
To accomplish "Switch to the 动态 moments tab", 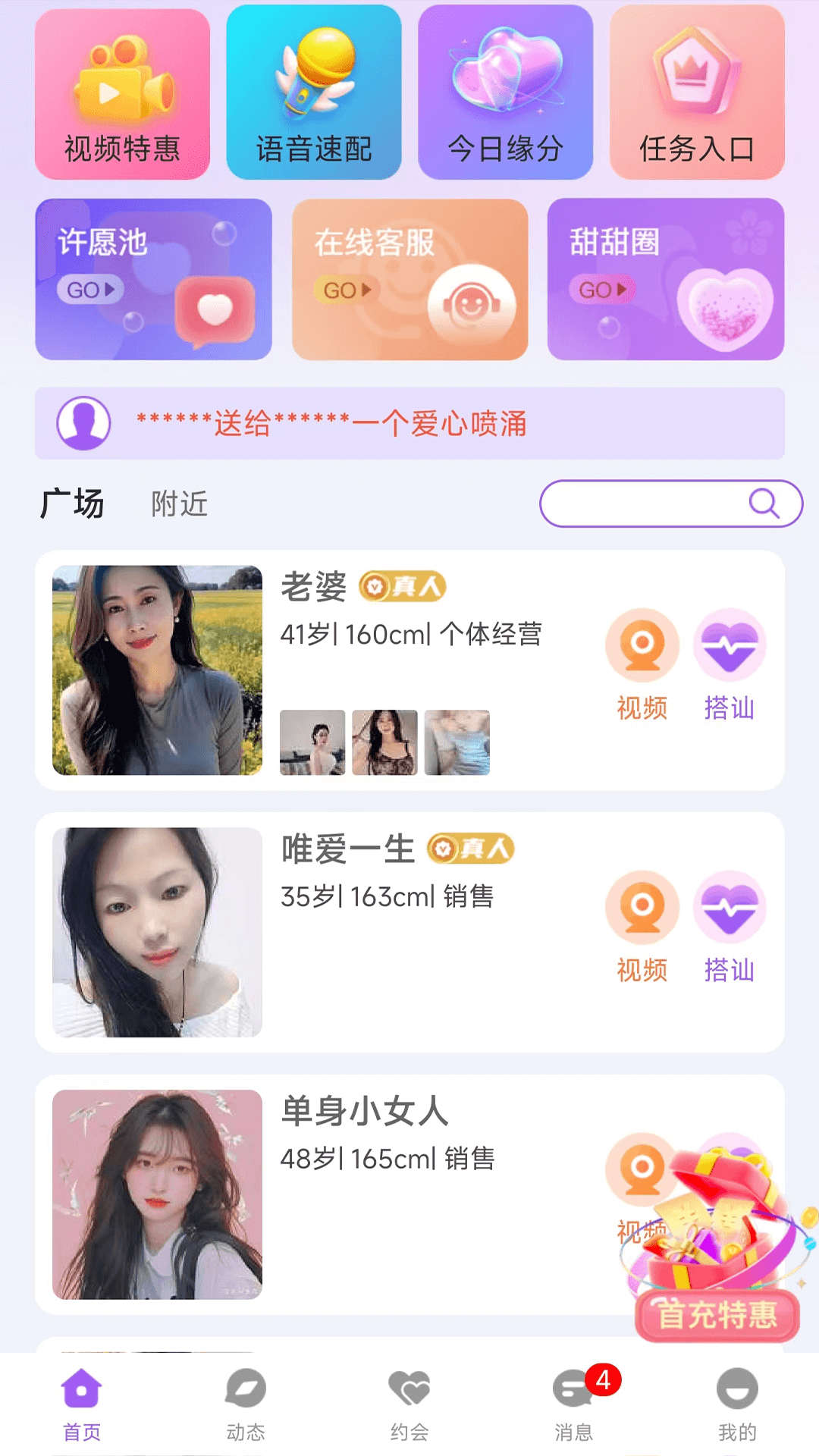I will 246,1404.
